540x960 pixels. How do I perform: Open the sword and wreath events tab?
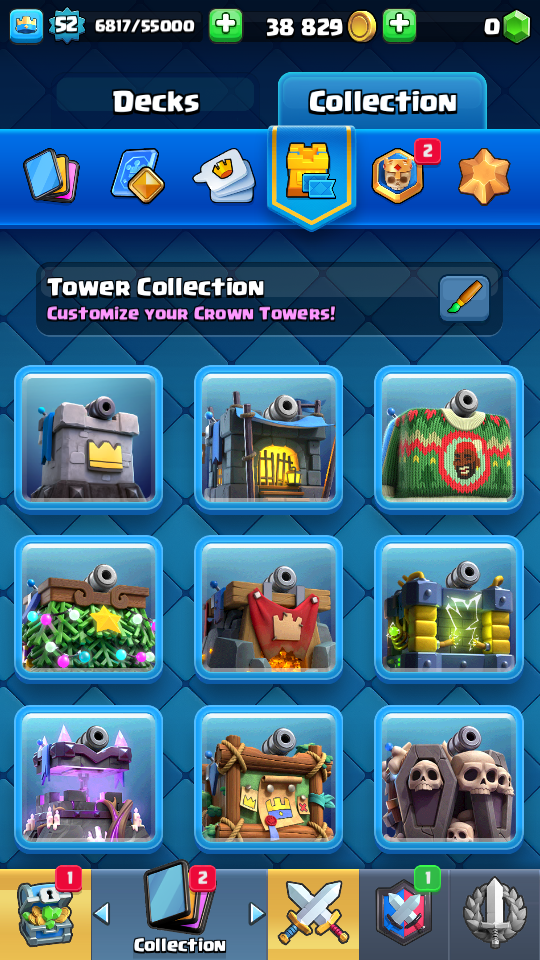(x=495, y=914)
